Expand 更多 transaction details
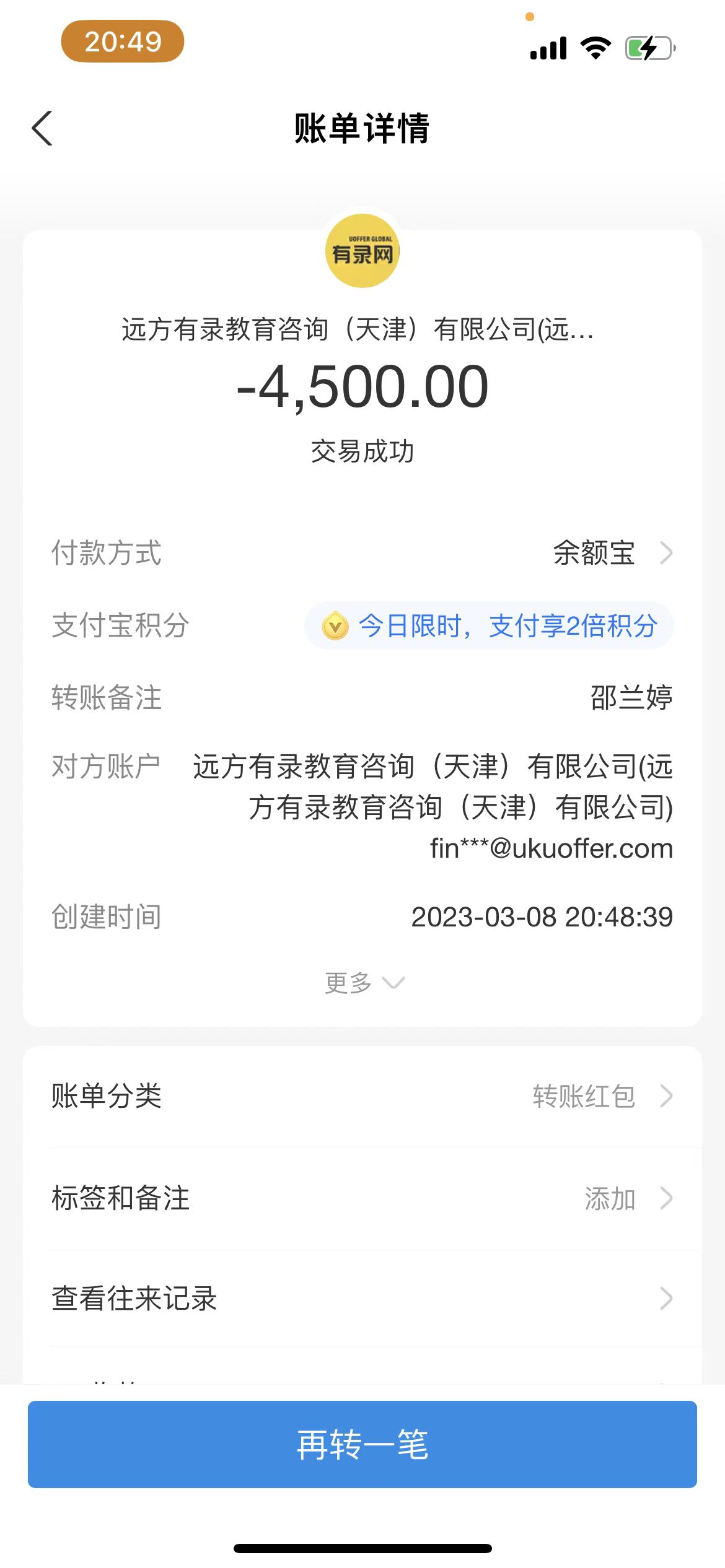 tap(363, 983)
